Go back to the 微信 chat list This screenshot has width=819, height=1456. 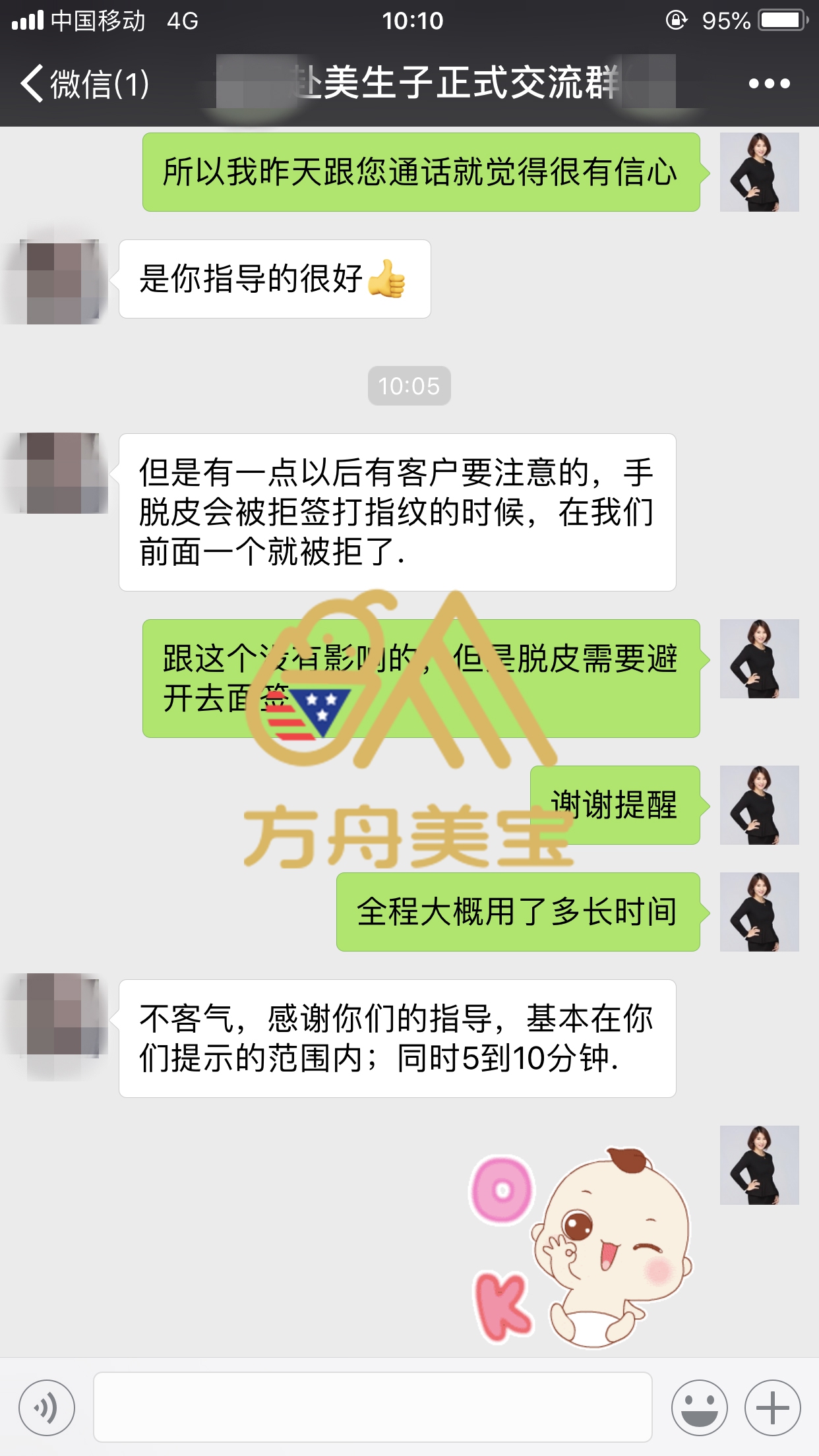(84, 84)
